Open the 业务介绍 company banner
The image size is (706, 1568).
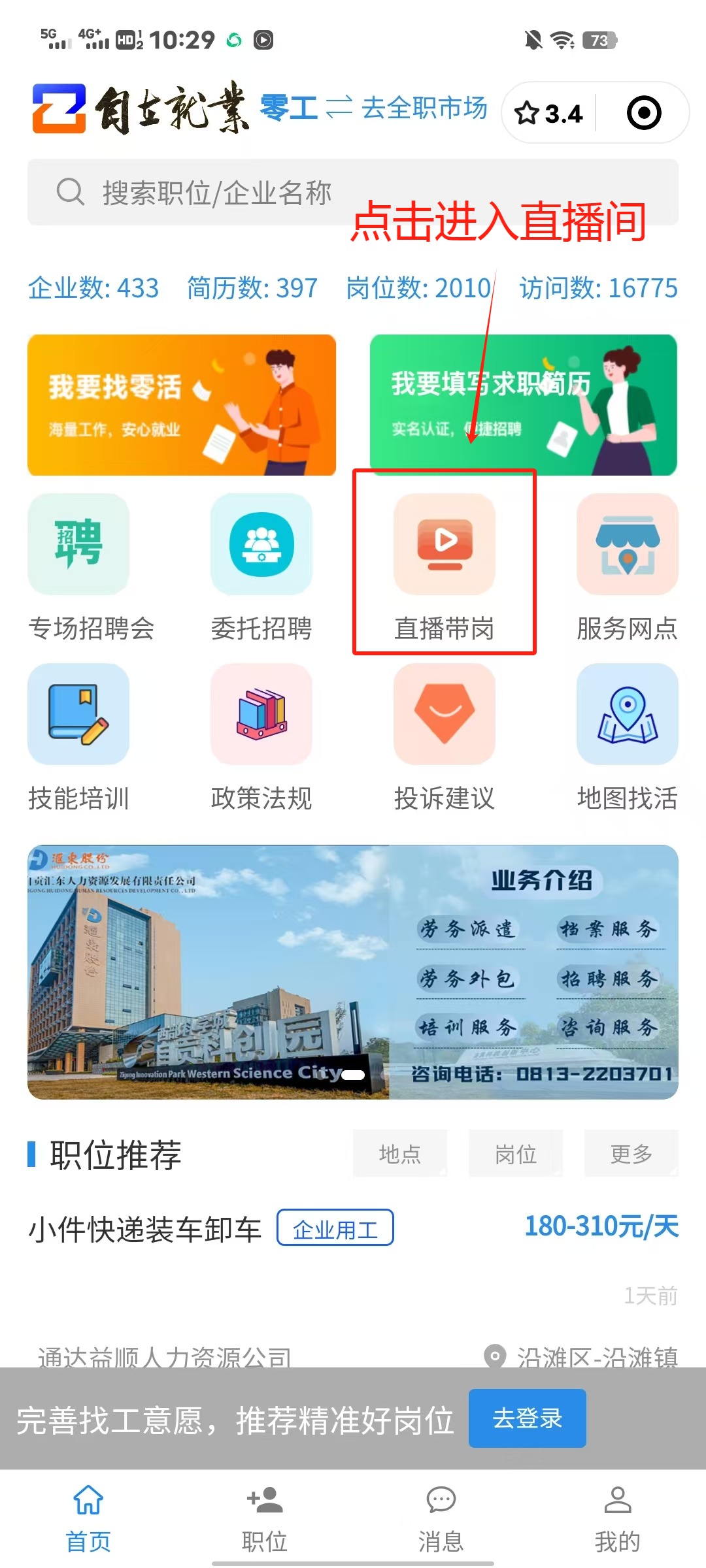(x=353, y=972)
